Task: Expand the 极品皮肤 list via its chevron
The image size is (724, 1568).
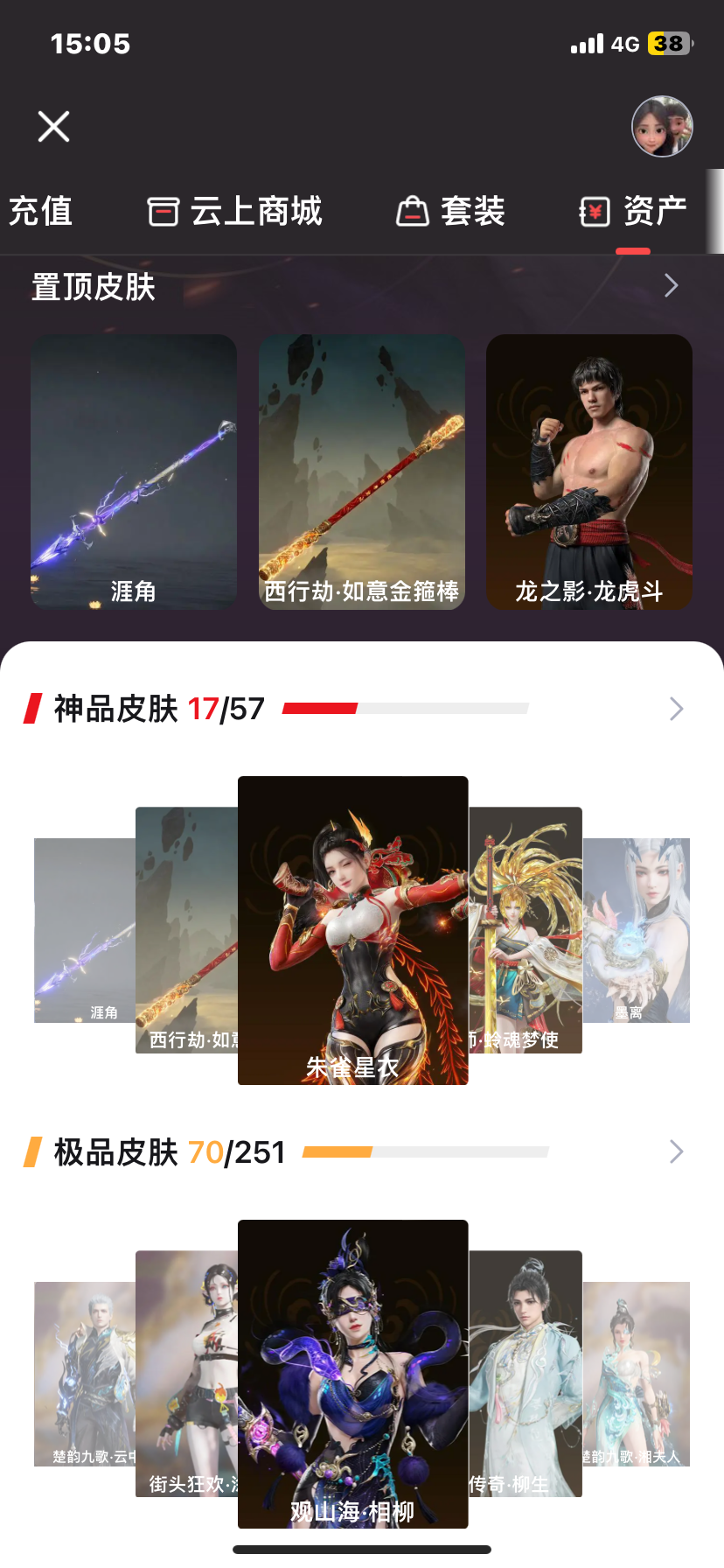Action: click(675, 1152)
